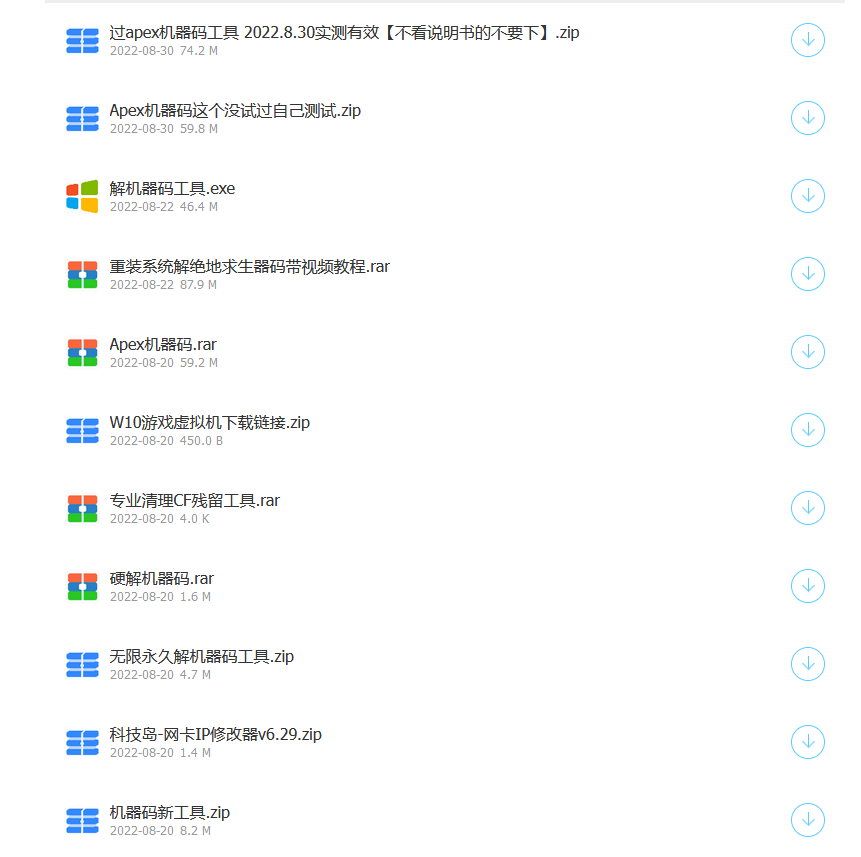861x857 pixels.
Task: Open the 硬解机器码.rar file entry
Action: 161,579
